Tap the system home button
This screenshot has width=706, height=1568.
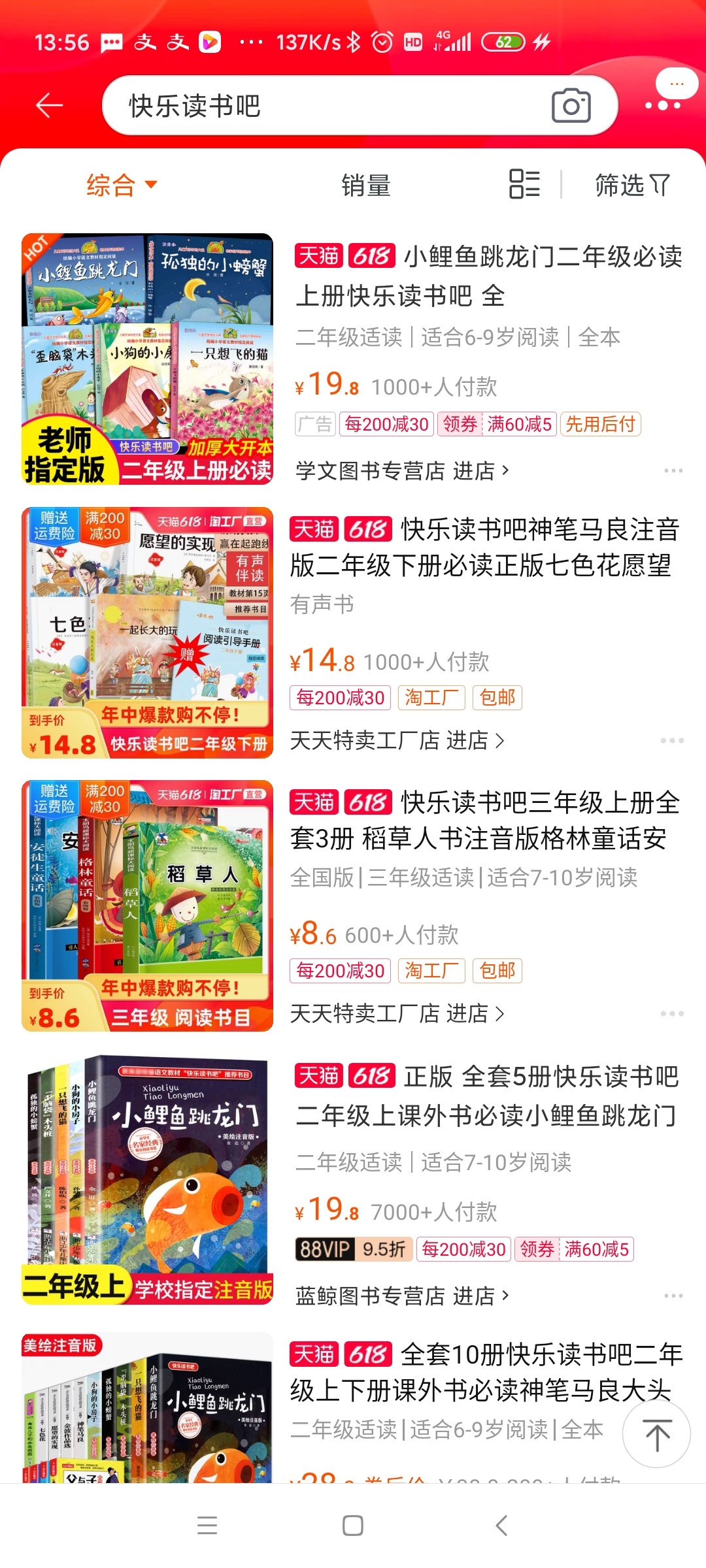tap(353, 1526)
